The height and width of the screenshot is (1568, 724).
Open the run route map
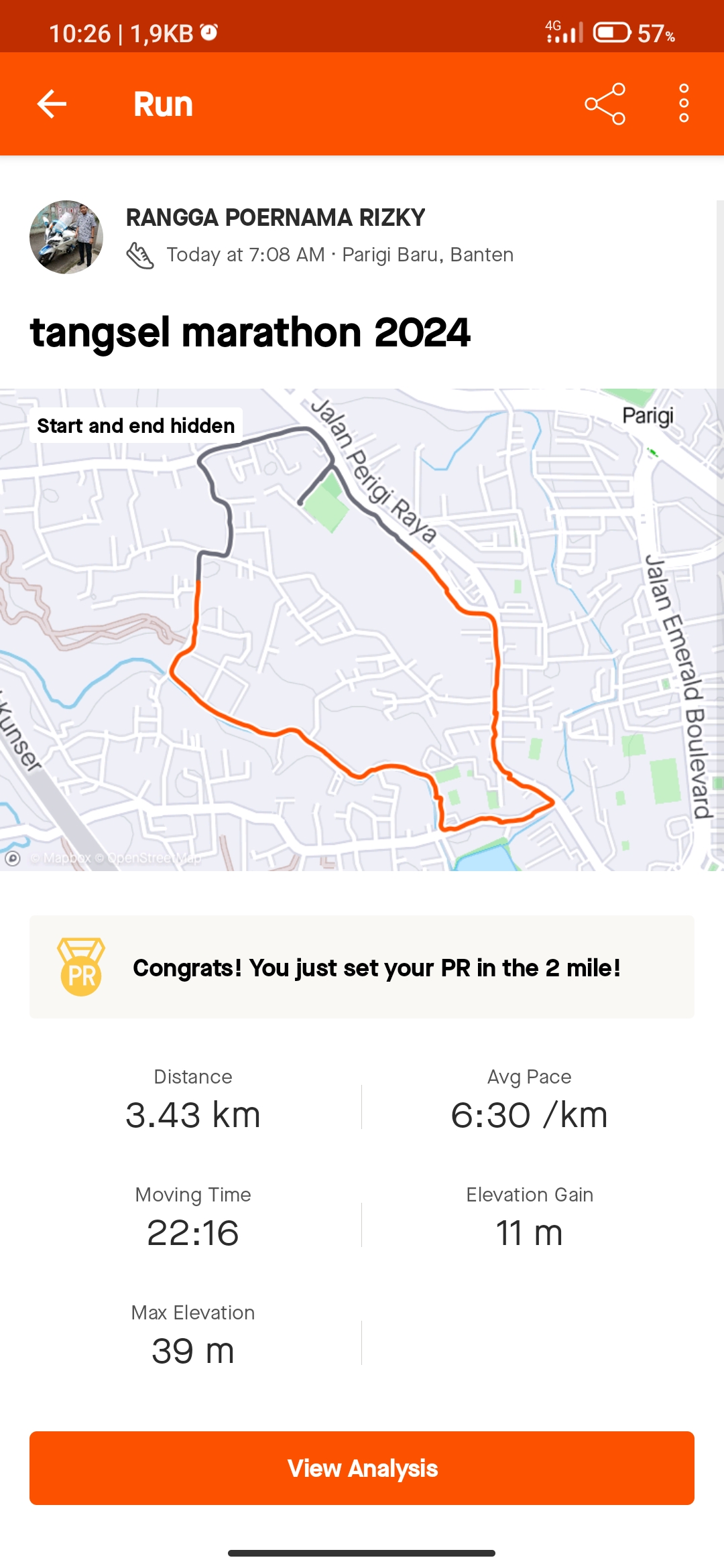(x=362, y=630)
